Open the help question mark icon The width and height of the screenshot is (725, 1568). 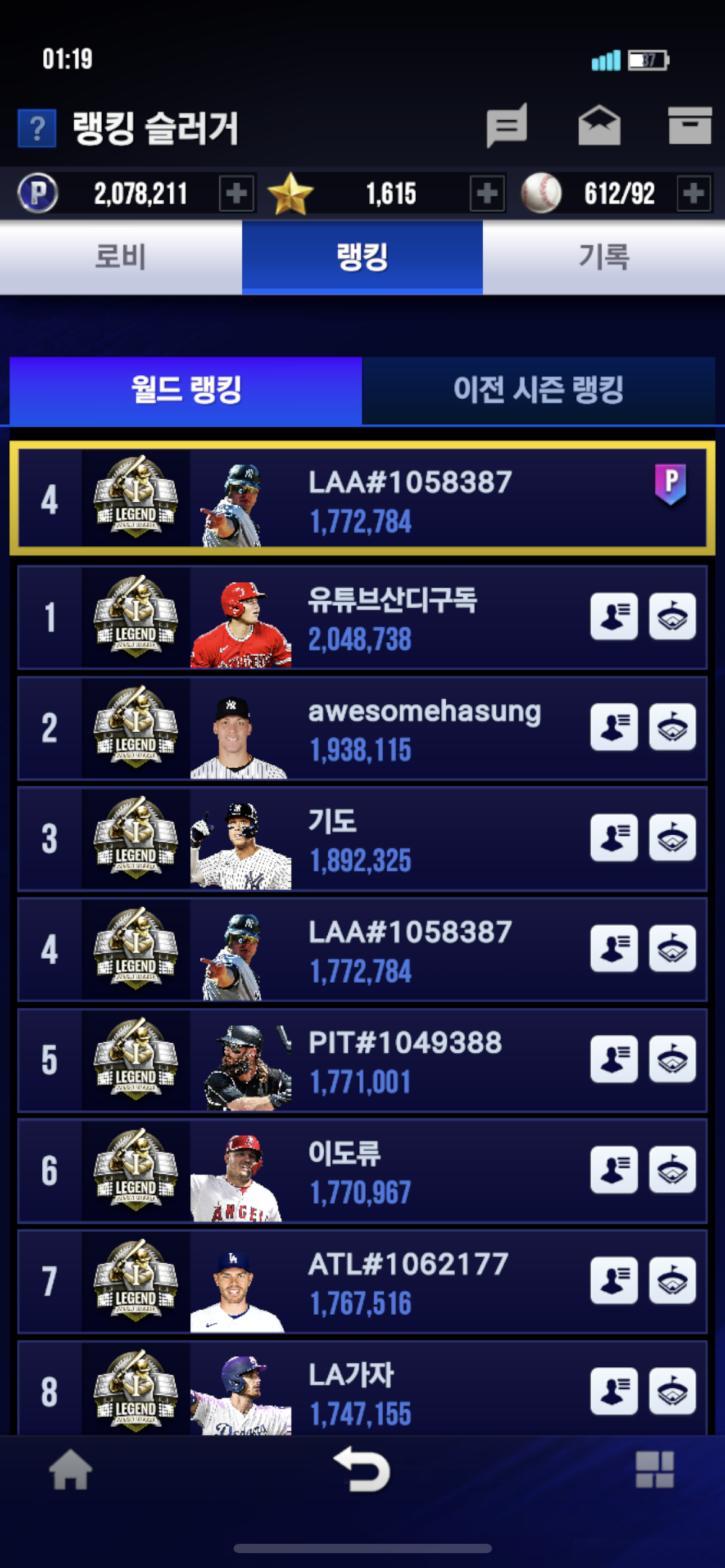[37, 128]
